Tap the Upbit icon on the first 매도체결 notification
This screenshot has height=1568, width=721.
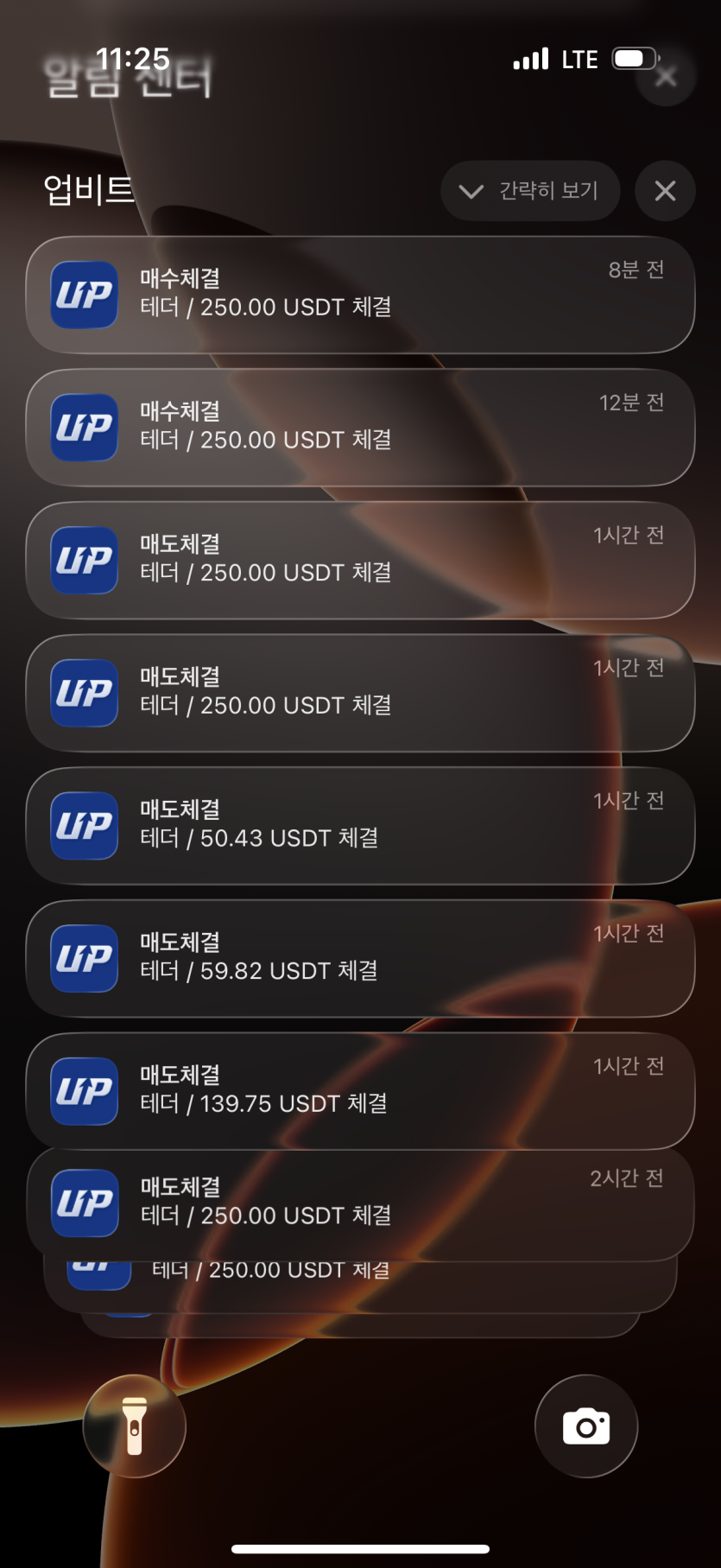84,561
